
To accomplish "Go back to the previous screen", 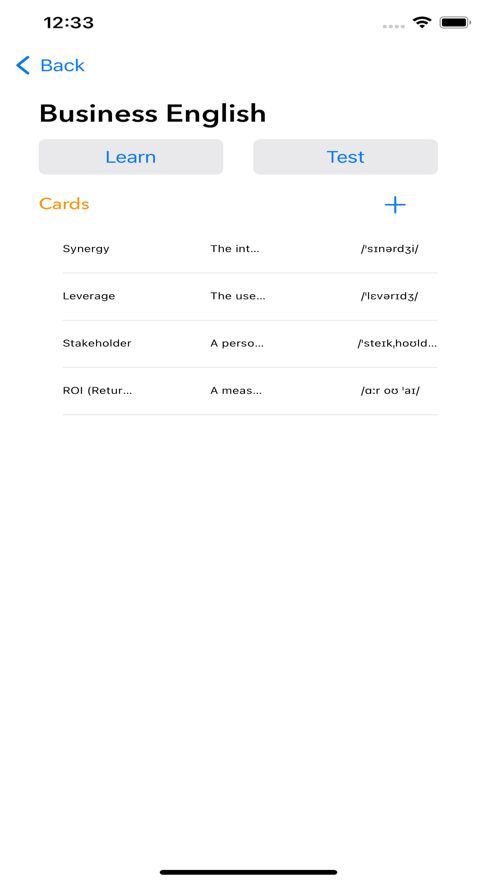I will pyautogui.click(x=50, y=65).
